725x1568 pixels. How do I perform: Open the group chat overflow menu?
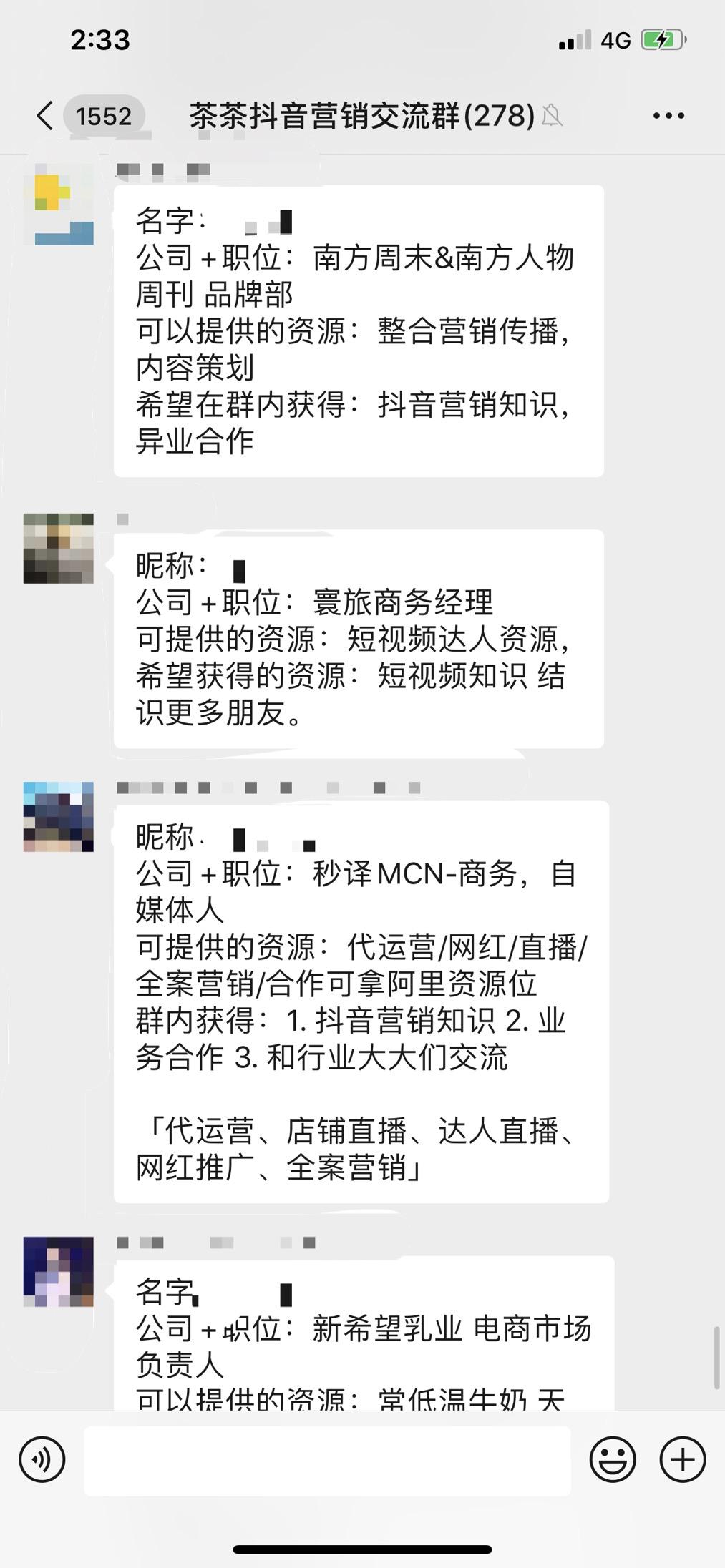[x=668, y=116]
